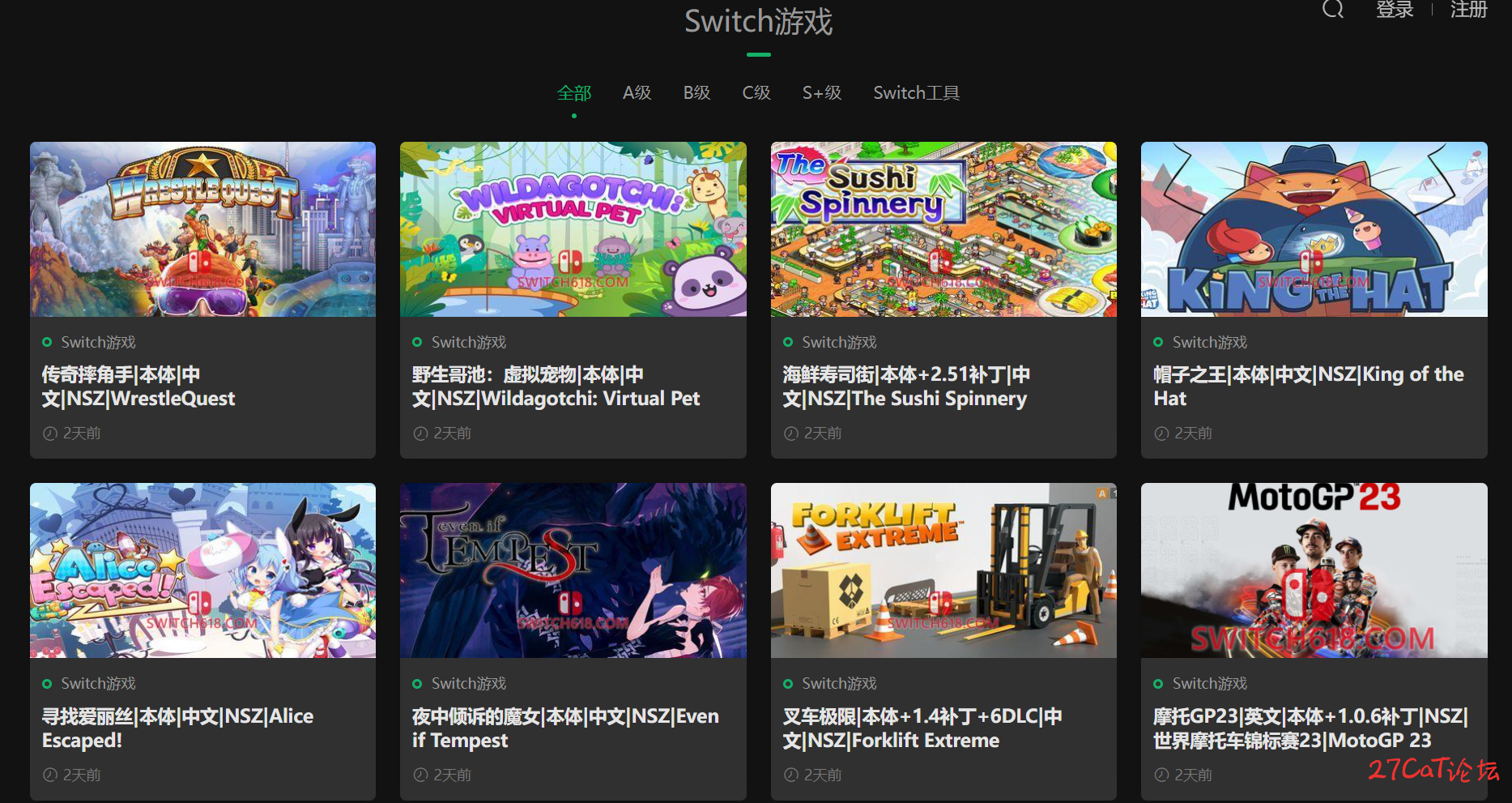Open the search icon
The image size is (1512, 803).
point(1333,9)
